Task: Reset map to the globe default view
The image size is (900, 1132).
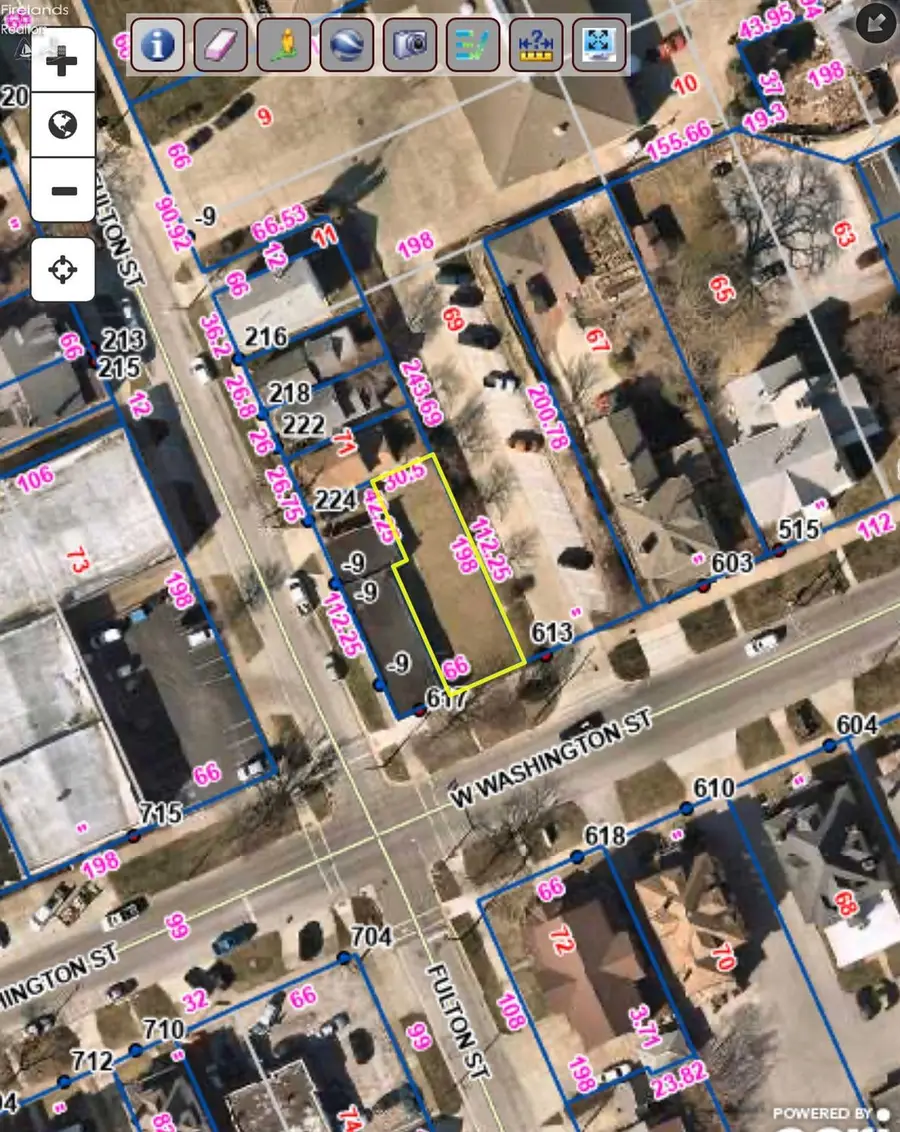Action: tap(63, 126)
